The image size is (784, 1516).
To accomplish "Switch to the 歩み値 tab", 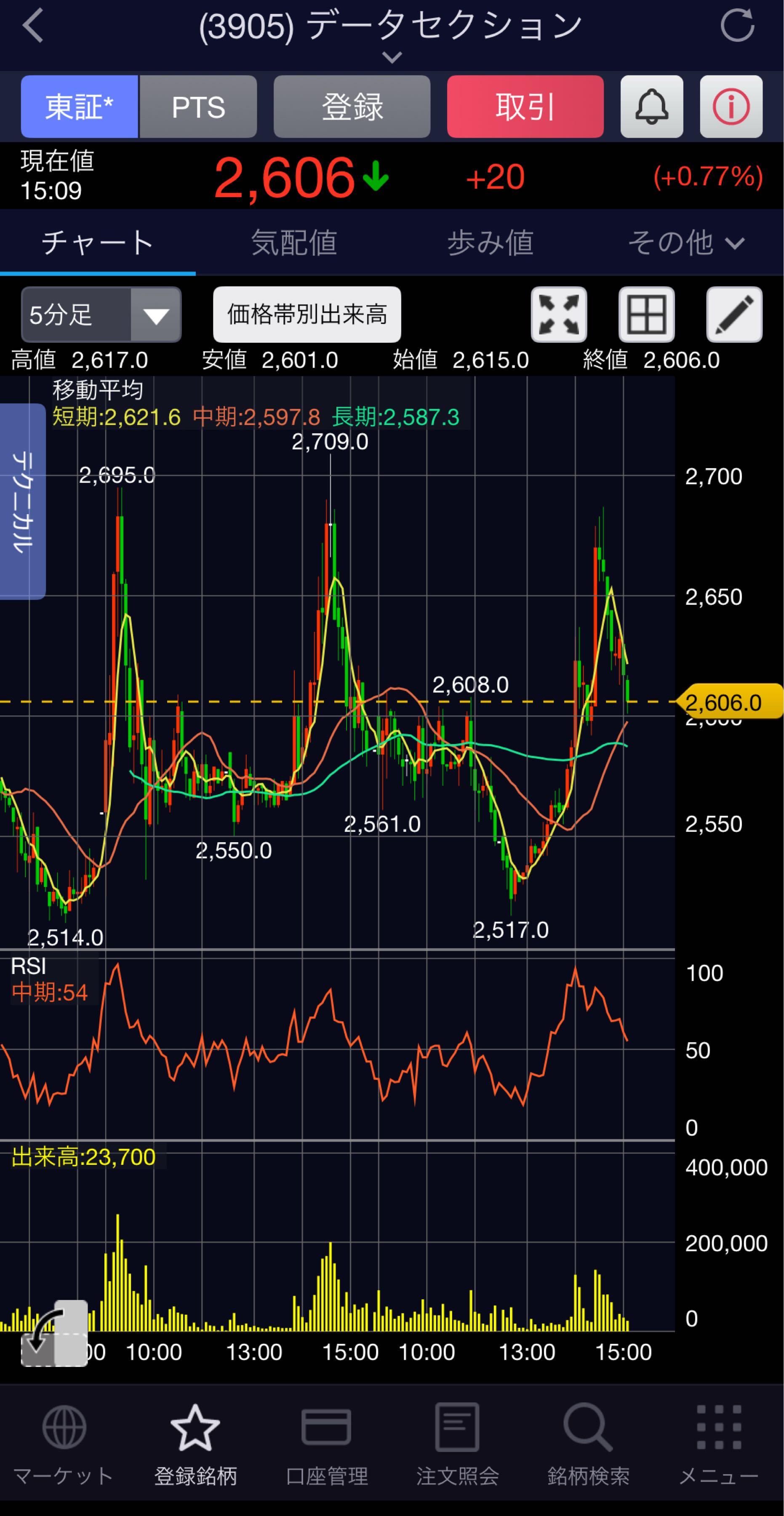I will (490, 243).
